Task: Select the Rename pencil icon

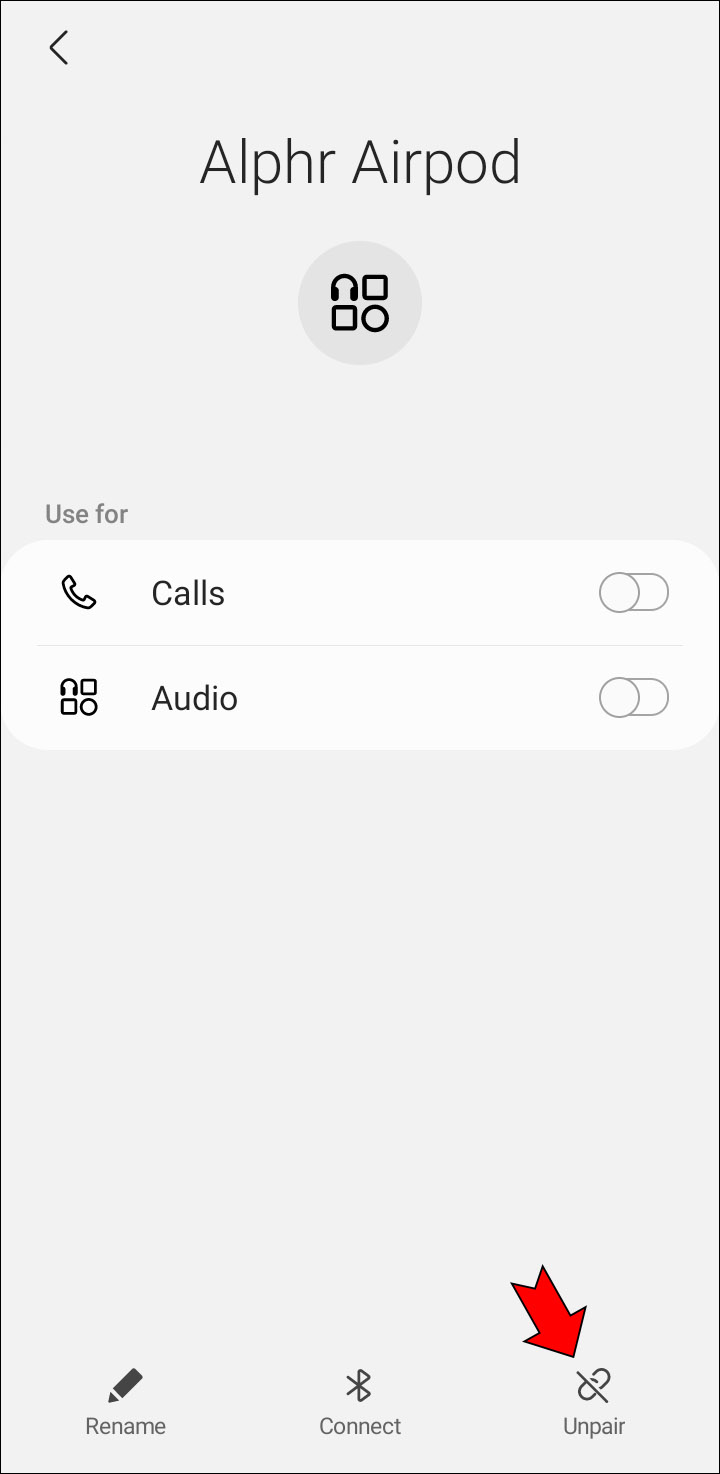Action: [125, 1386]
